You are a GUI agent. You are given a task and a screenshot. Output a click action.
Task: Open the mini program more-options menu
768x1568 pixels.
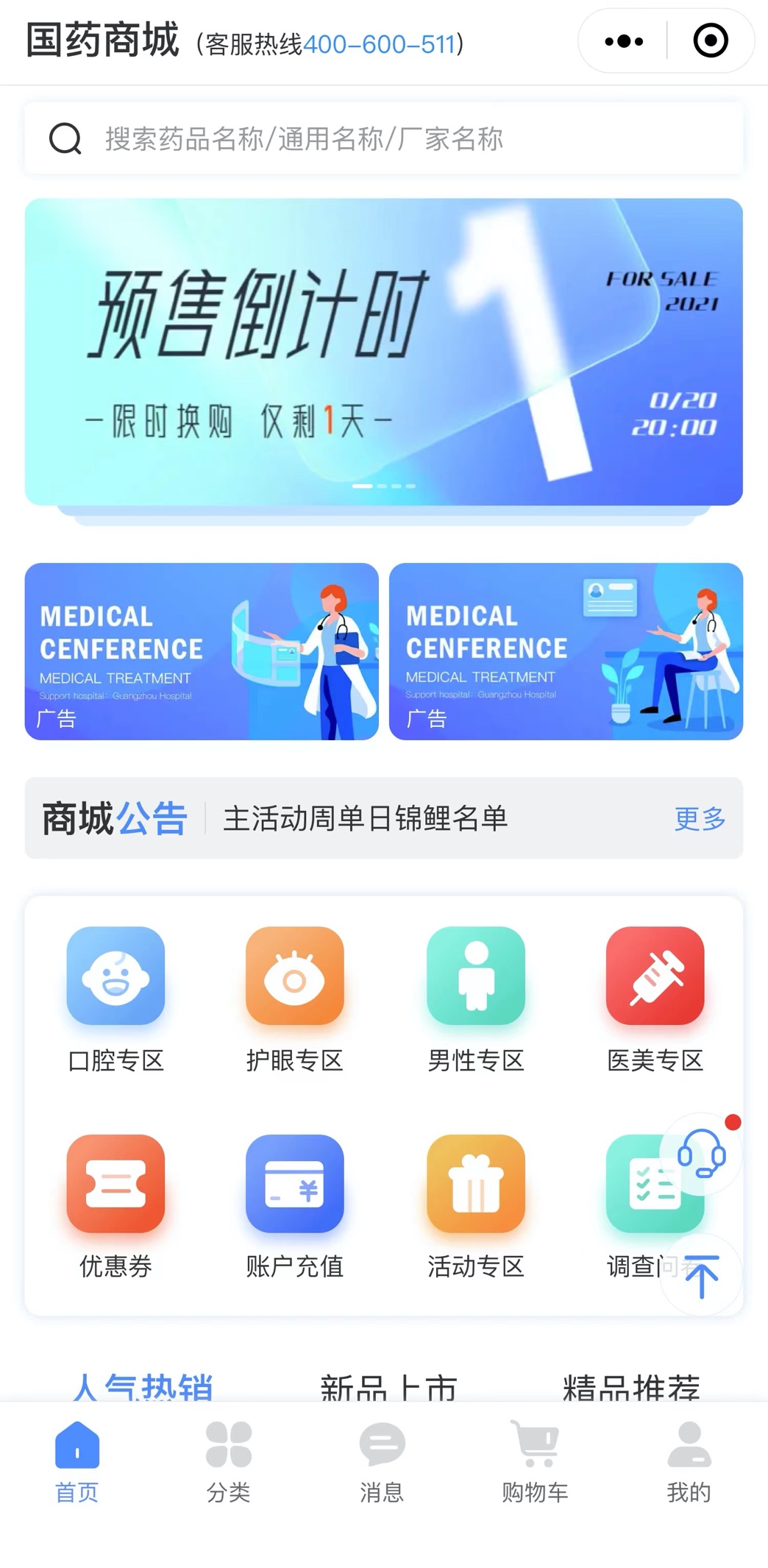623,41
